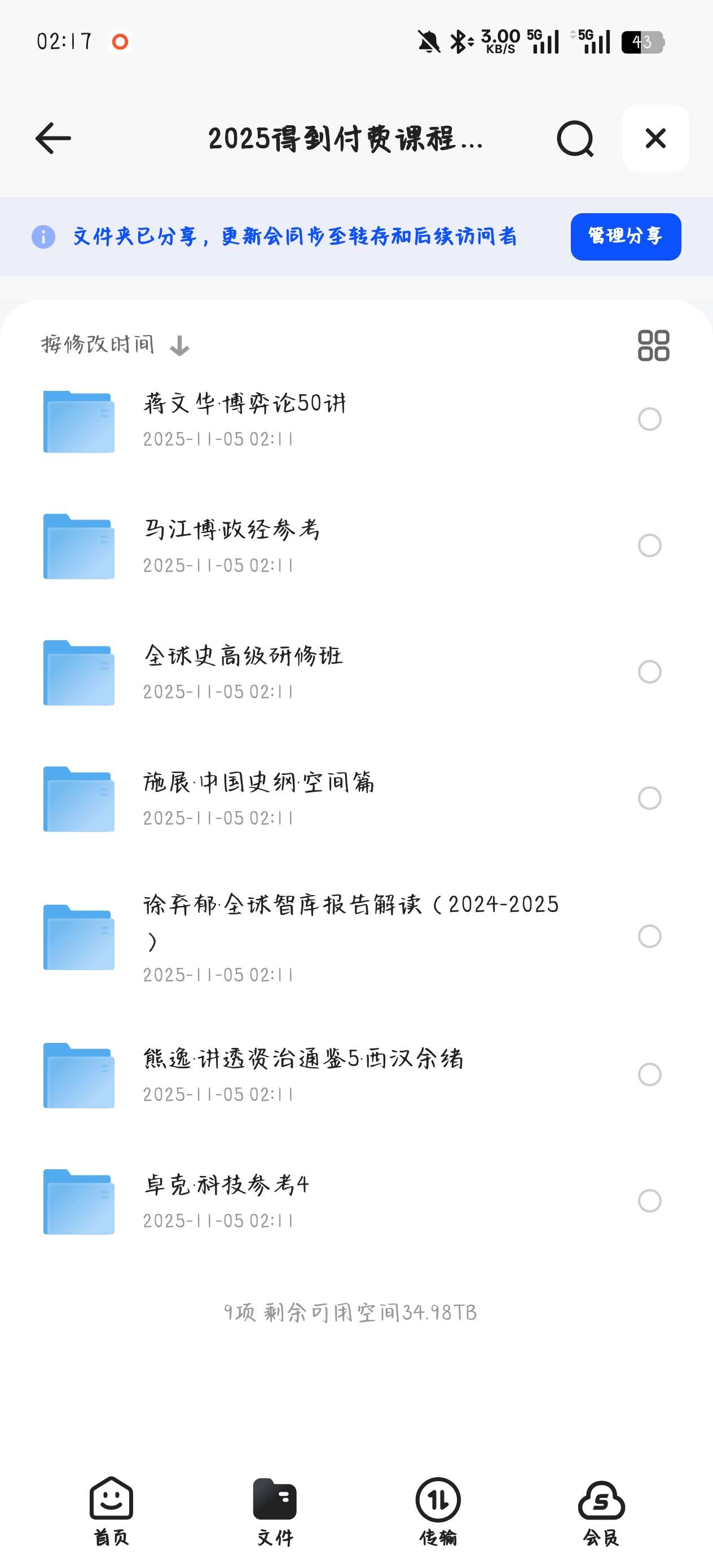Select the 蒋文华·博弈论50讲 folder checkbox
The height and width of the screenshot is (1568, 713).
650,419
